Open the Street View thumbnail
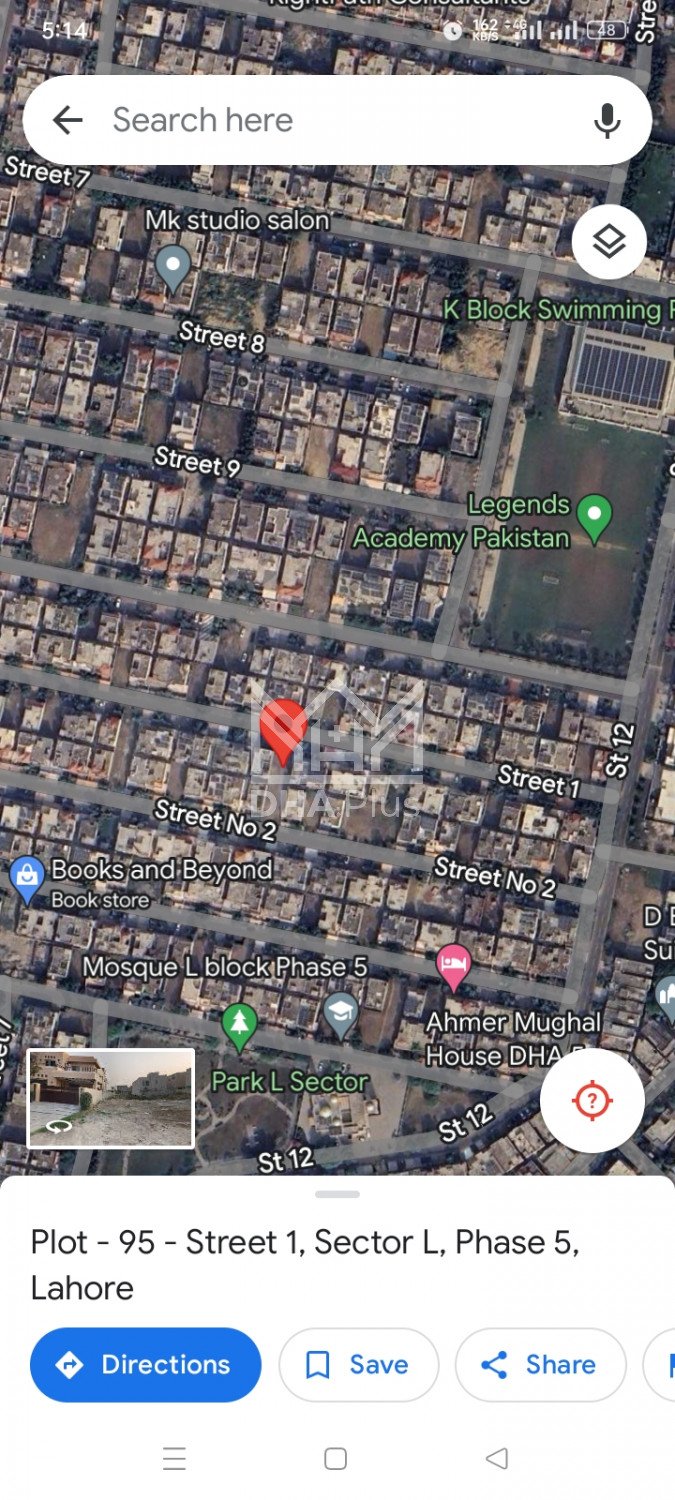675x1500 pixels. coord(111,1097)
